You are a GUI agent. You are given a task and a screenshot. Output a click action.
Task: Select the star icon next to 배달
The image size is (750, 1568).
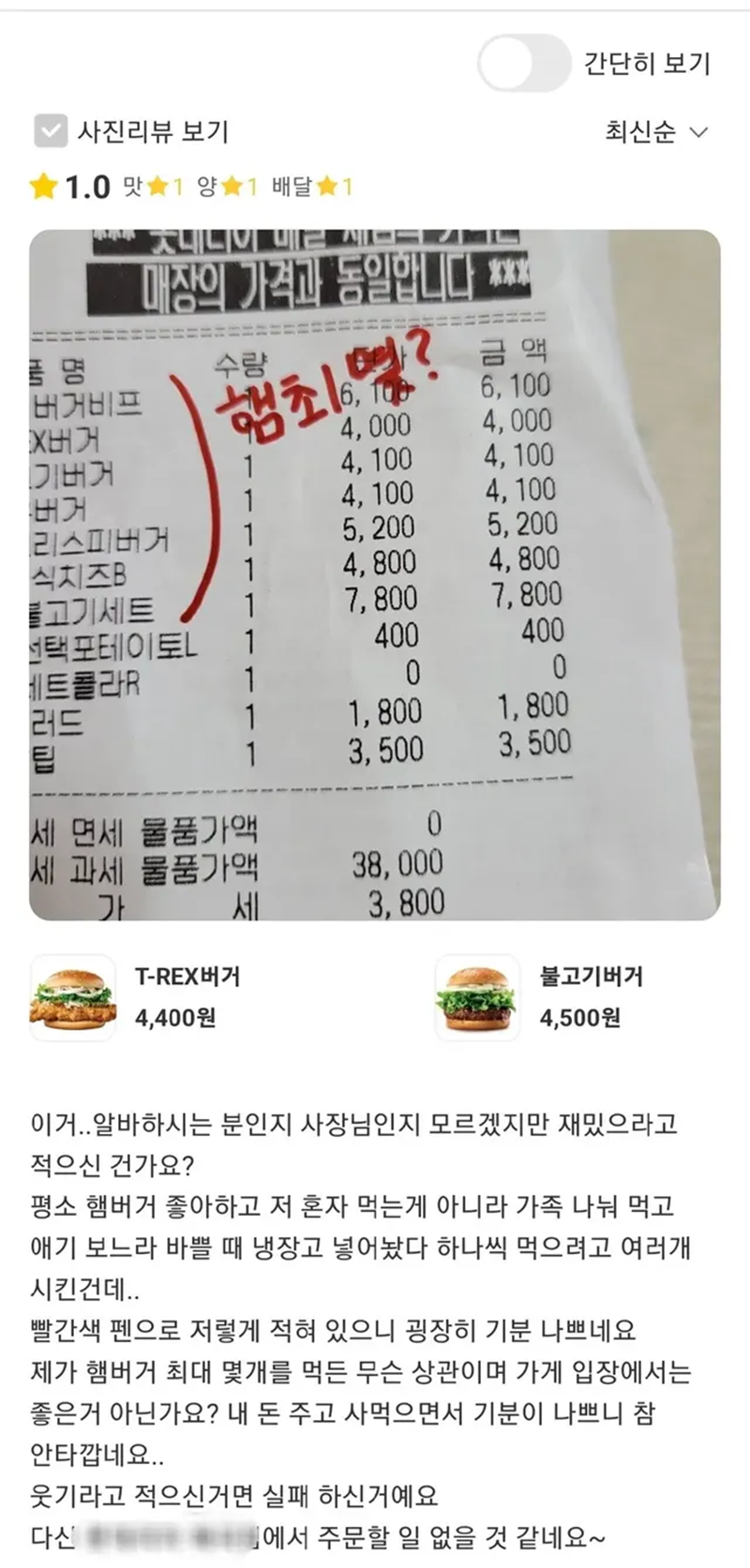point(326,186)
